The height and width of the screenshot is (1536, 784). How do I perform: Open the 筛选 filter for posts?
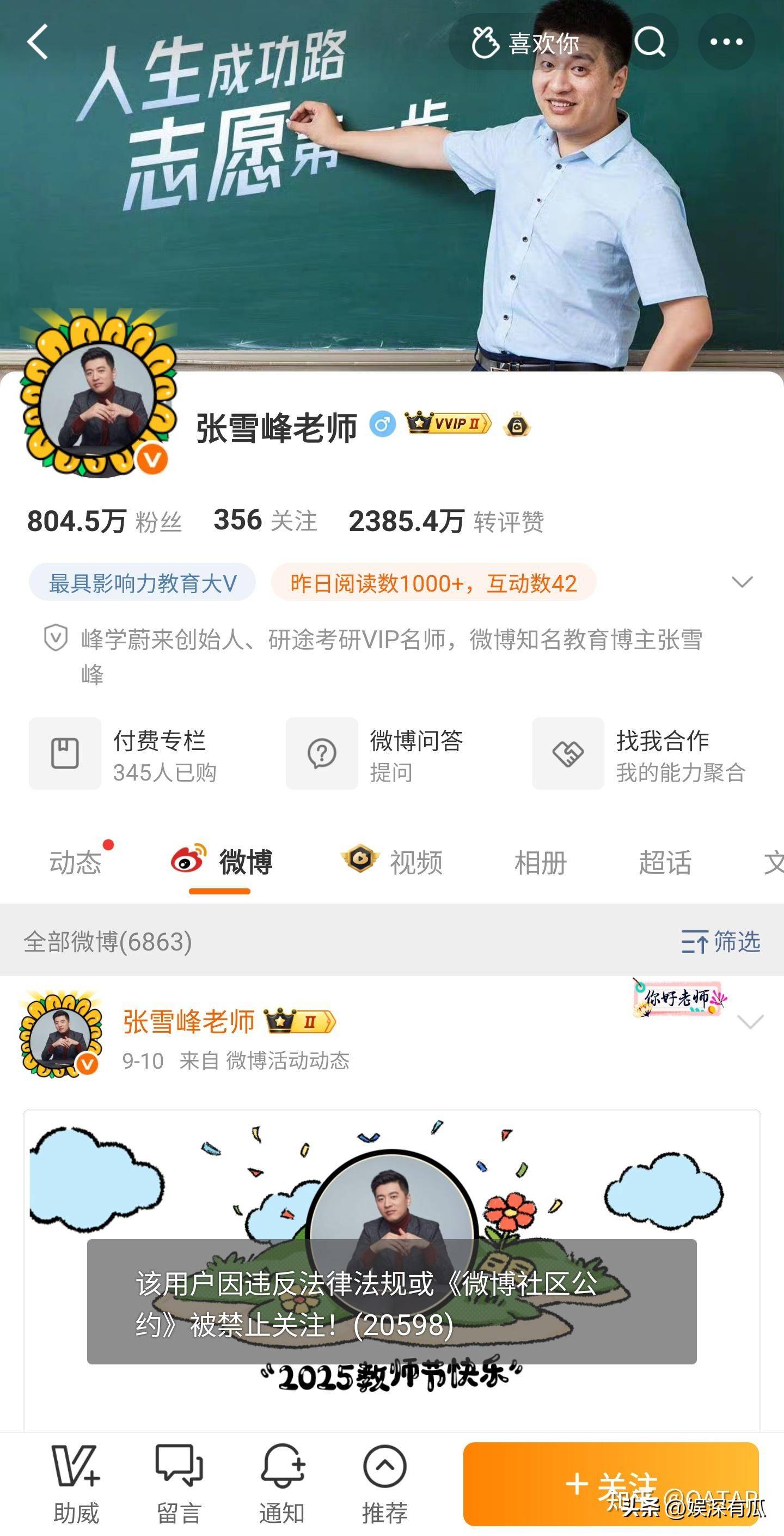[x=720, y=942]
